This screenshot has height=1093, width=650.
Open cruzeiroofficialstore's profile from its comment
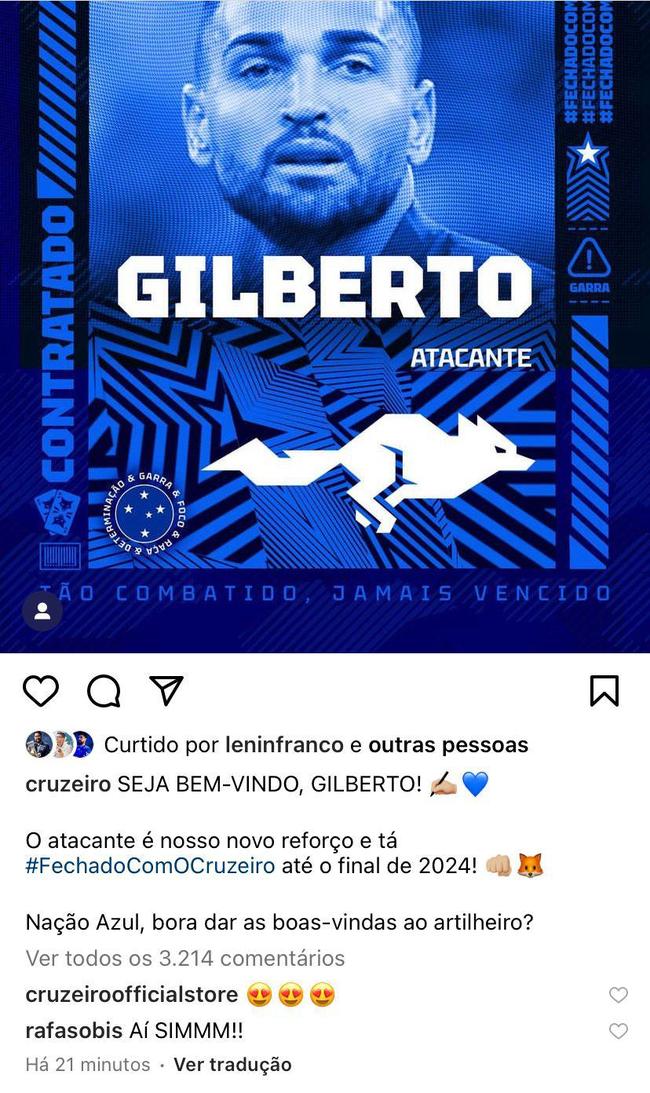click(x=132, y=995)
